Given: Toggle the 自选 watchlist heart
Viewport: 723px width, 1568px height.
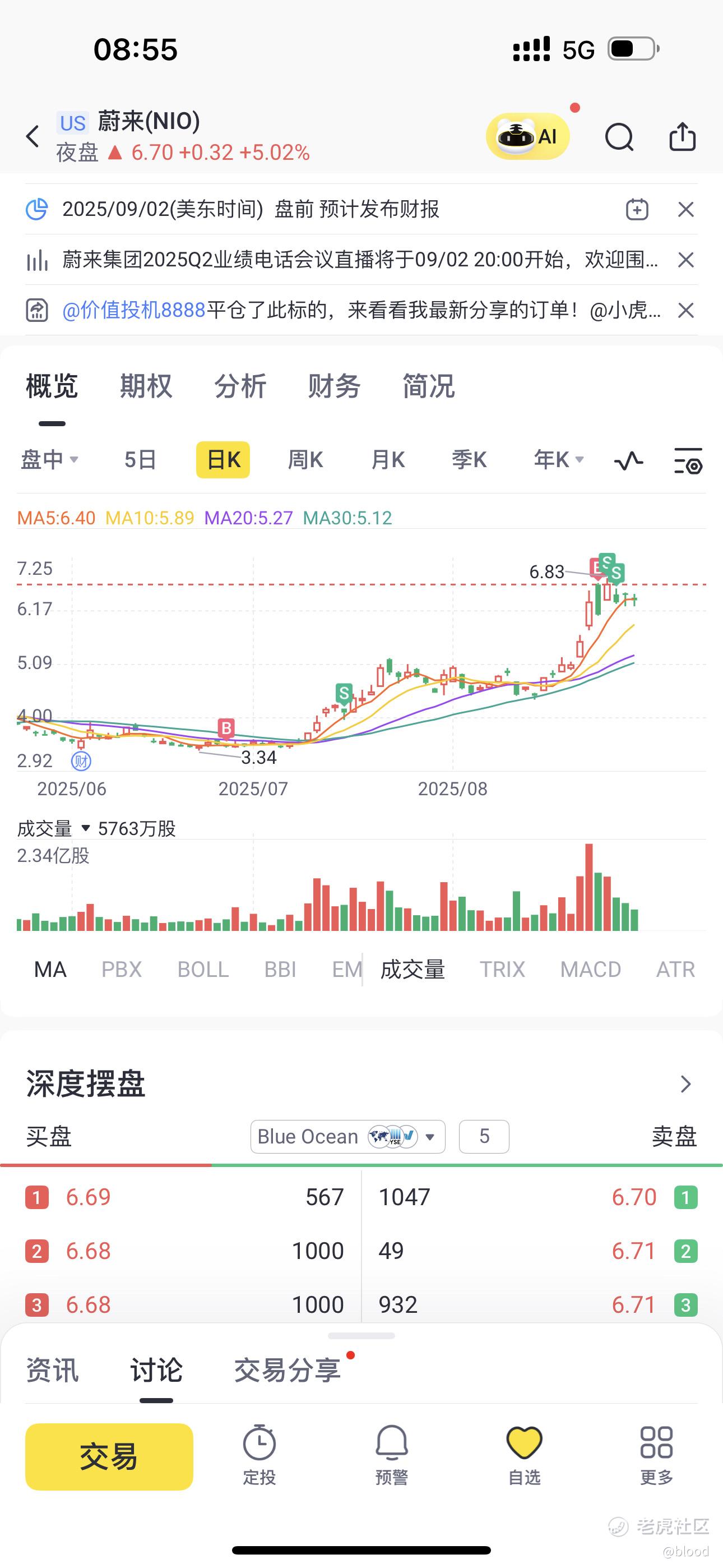Looking at the screenshot, I should (x=524, y=1455).
